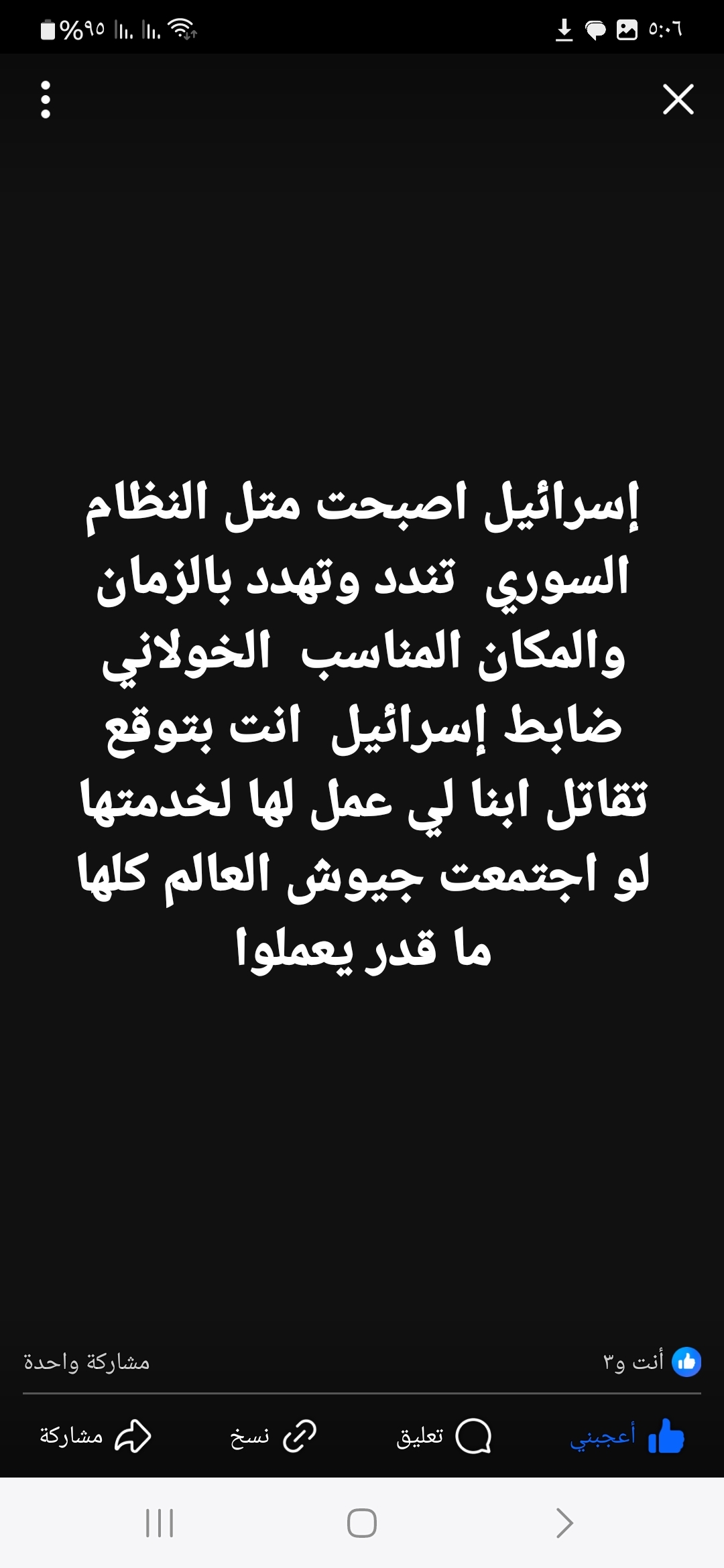View who reacted: أنت و٣
Screen dimensions: 724x1568
click(652, 1362)
